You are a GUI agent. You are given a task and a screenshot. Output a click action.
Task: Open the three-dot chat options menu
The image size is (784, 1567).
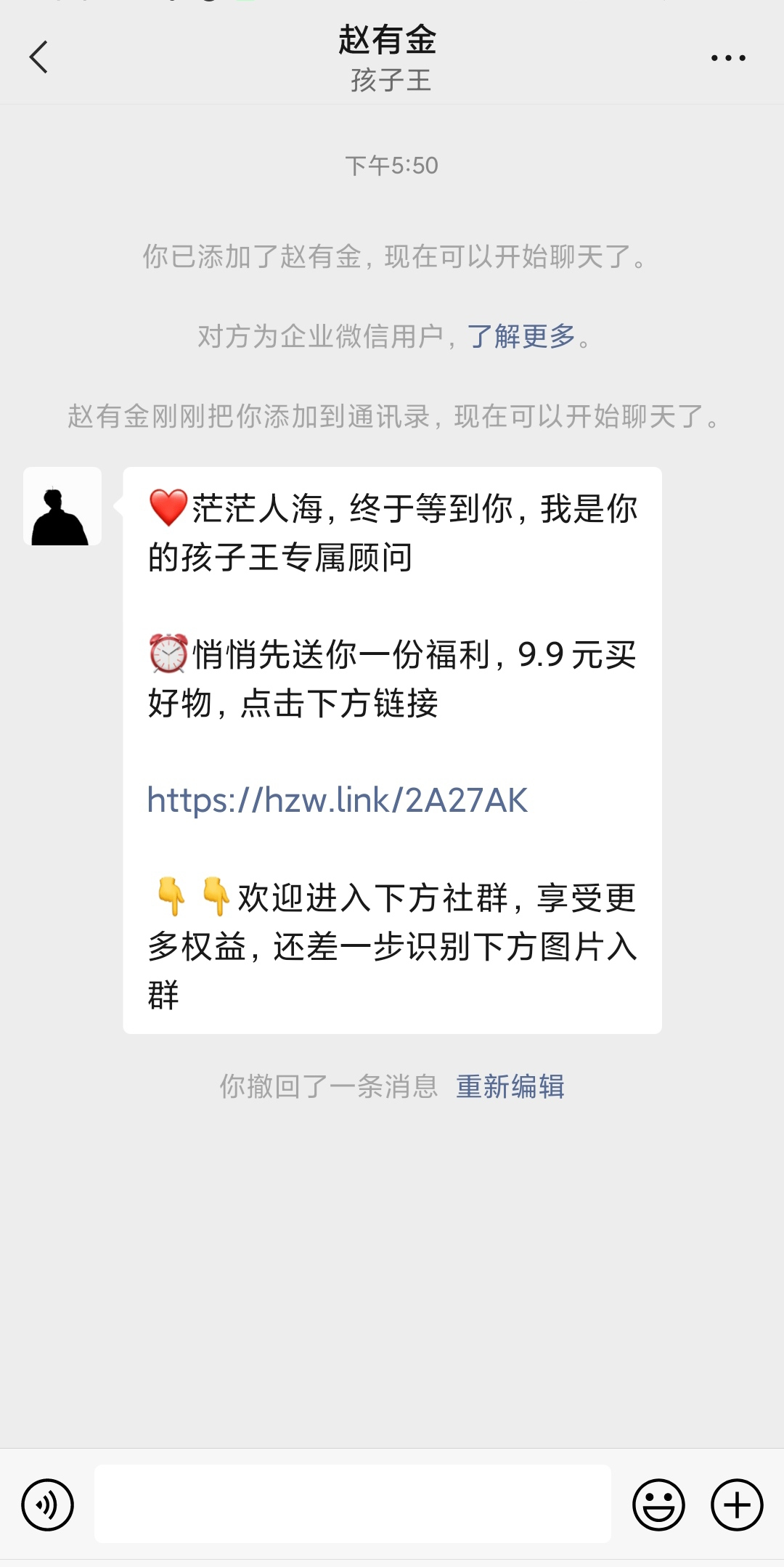pyautogui.click(x=728, y=58)
